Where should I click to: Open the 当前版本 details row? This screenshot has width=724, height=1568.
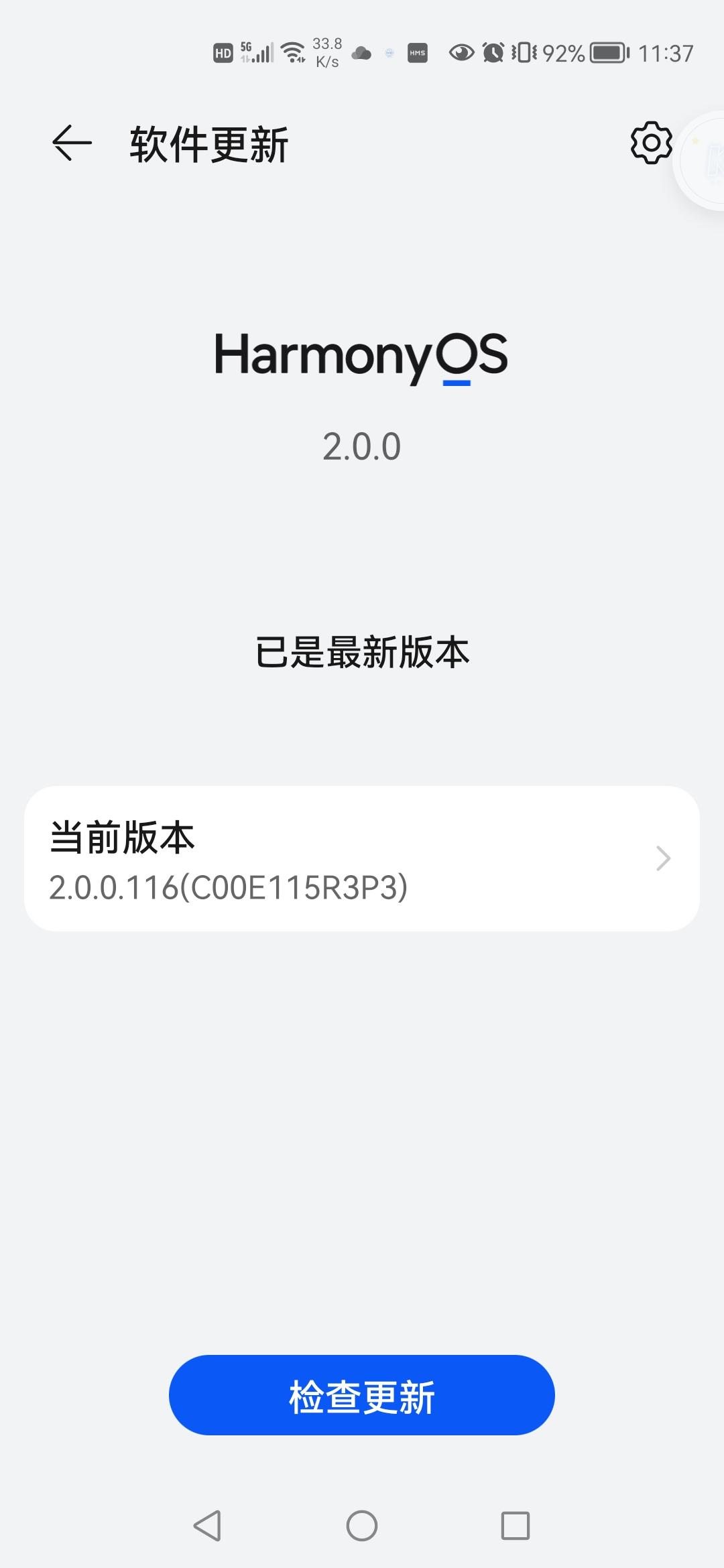362,858
